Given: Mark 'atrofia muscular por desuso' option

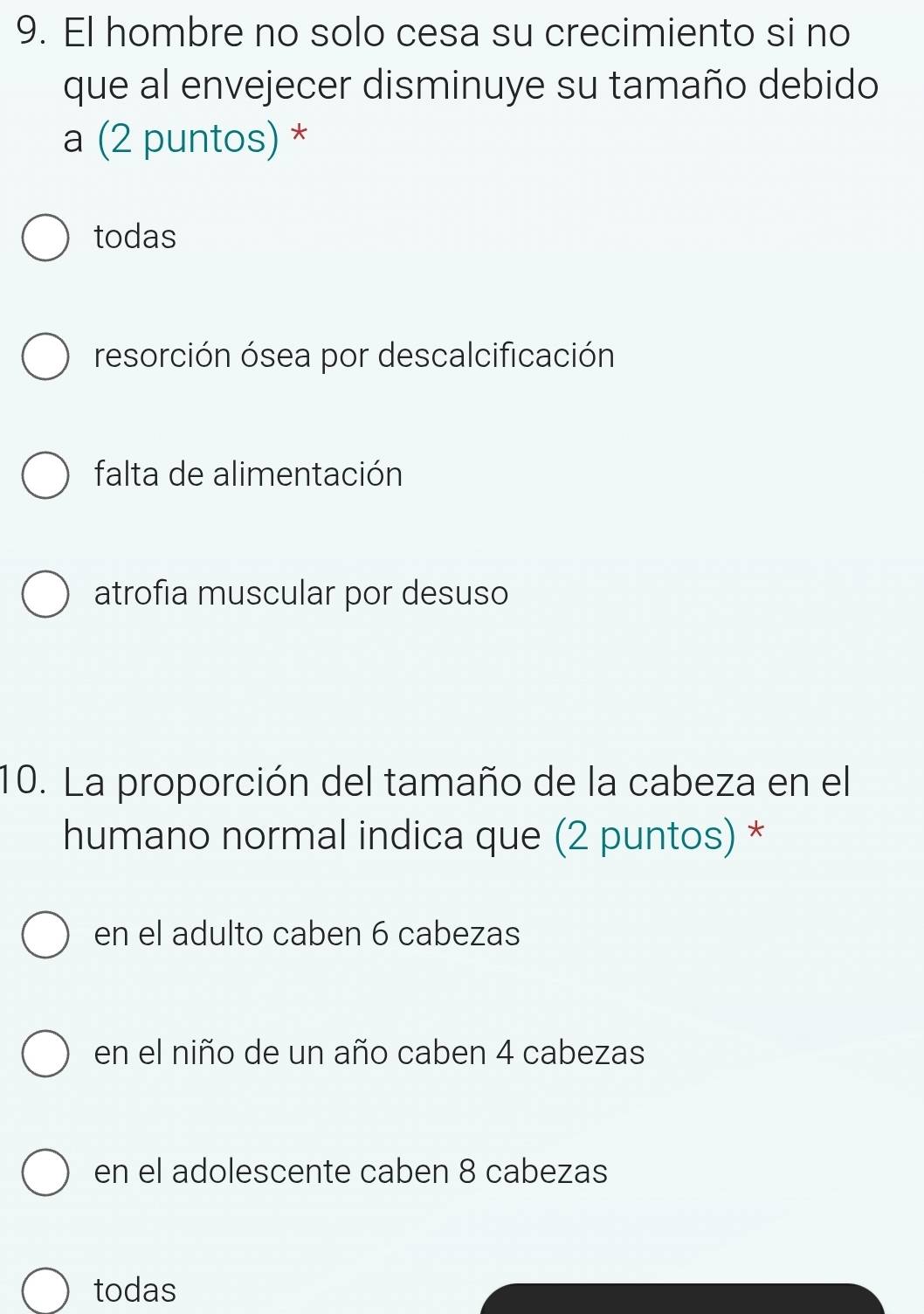Looking at the screenshot, I should click(45, 594).
